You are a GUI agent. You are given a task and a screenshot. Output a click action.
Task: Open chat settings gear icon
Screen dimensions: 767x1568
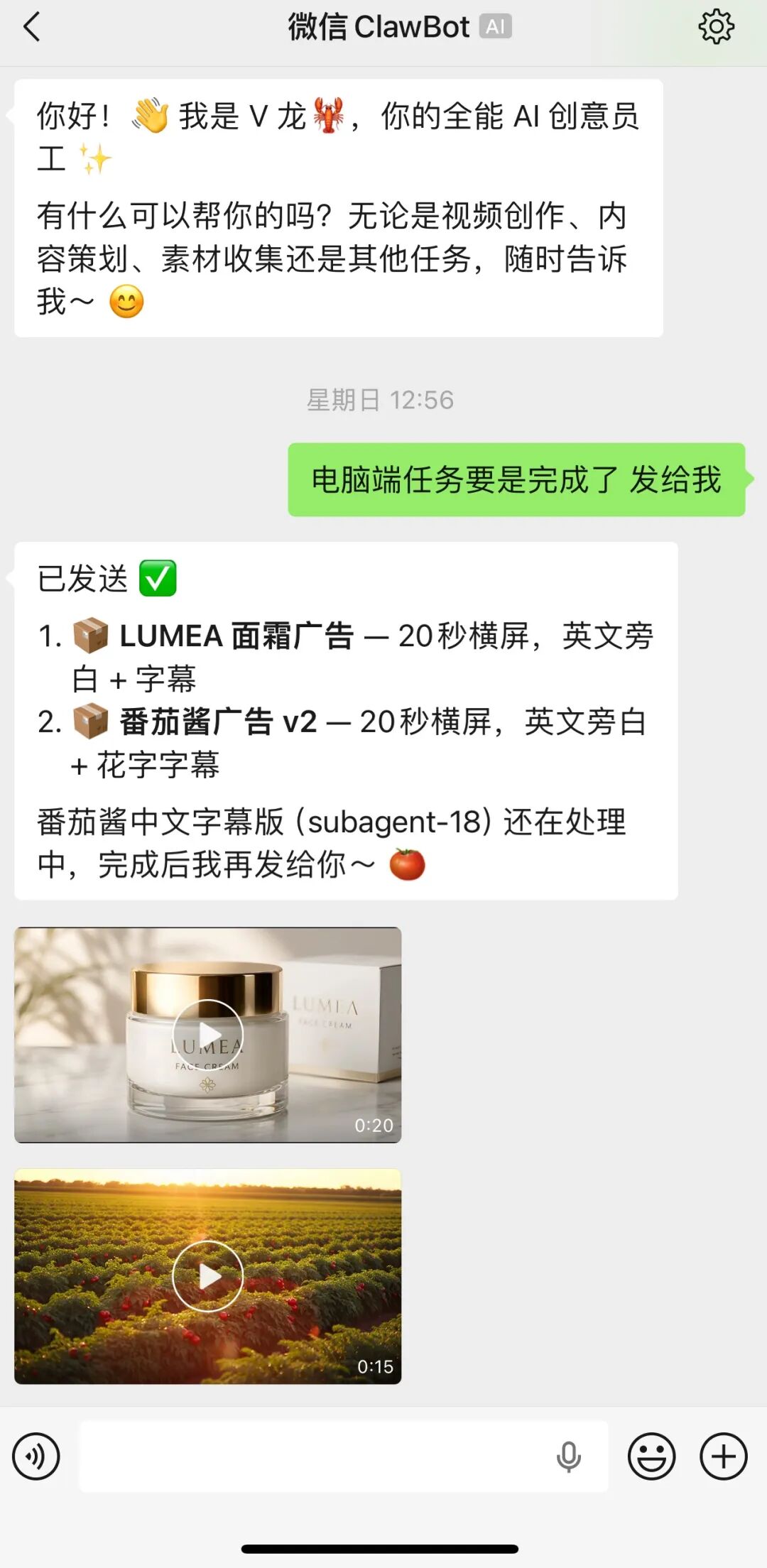click(716, 27)
